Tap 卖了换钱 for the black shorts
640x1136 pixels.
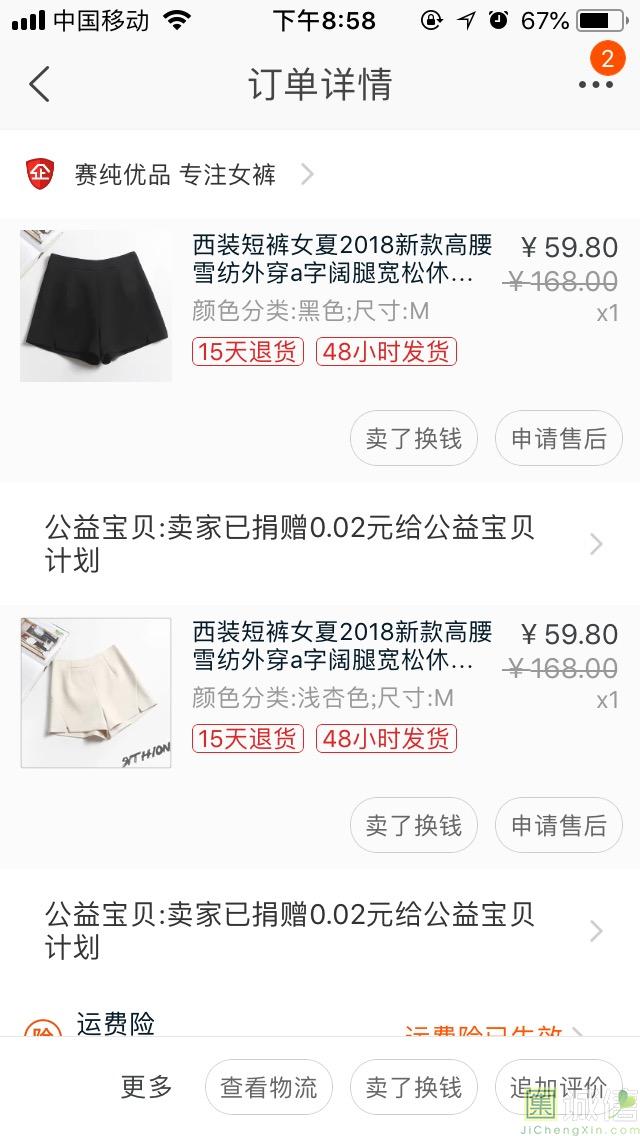point(414,438)
